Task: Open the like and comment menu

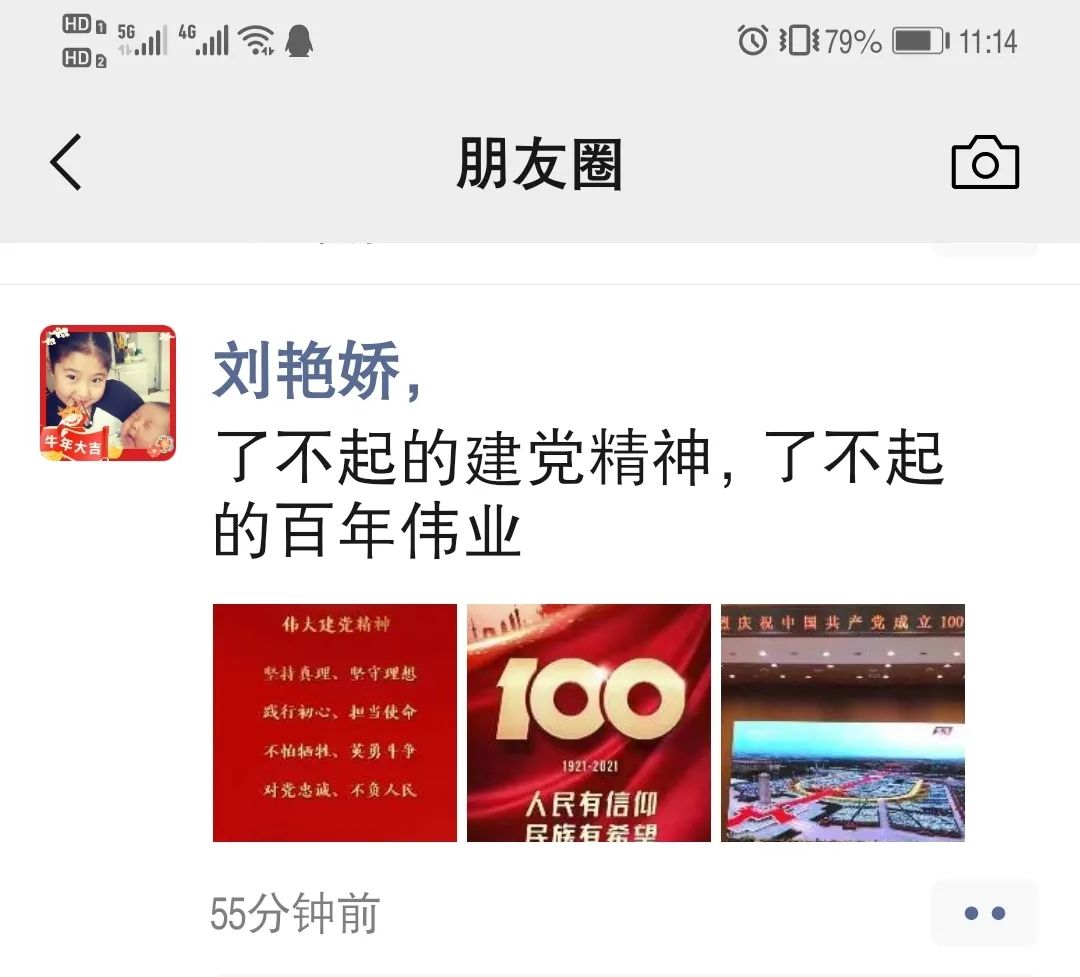Action: (984, 913)
